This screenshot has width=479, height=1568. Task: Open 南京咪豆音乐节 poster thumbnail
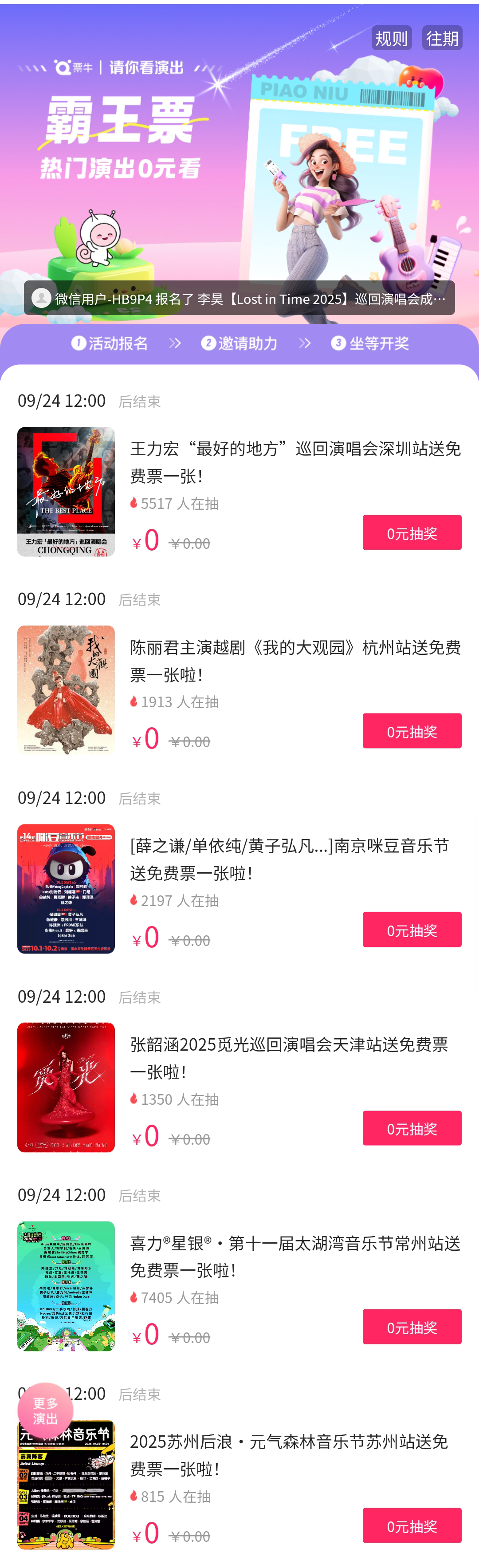66,889
